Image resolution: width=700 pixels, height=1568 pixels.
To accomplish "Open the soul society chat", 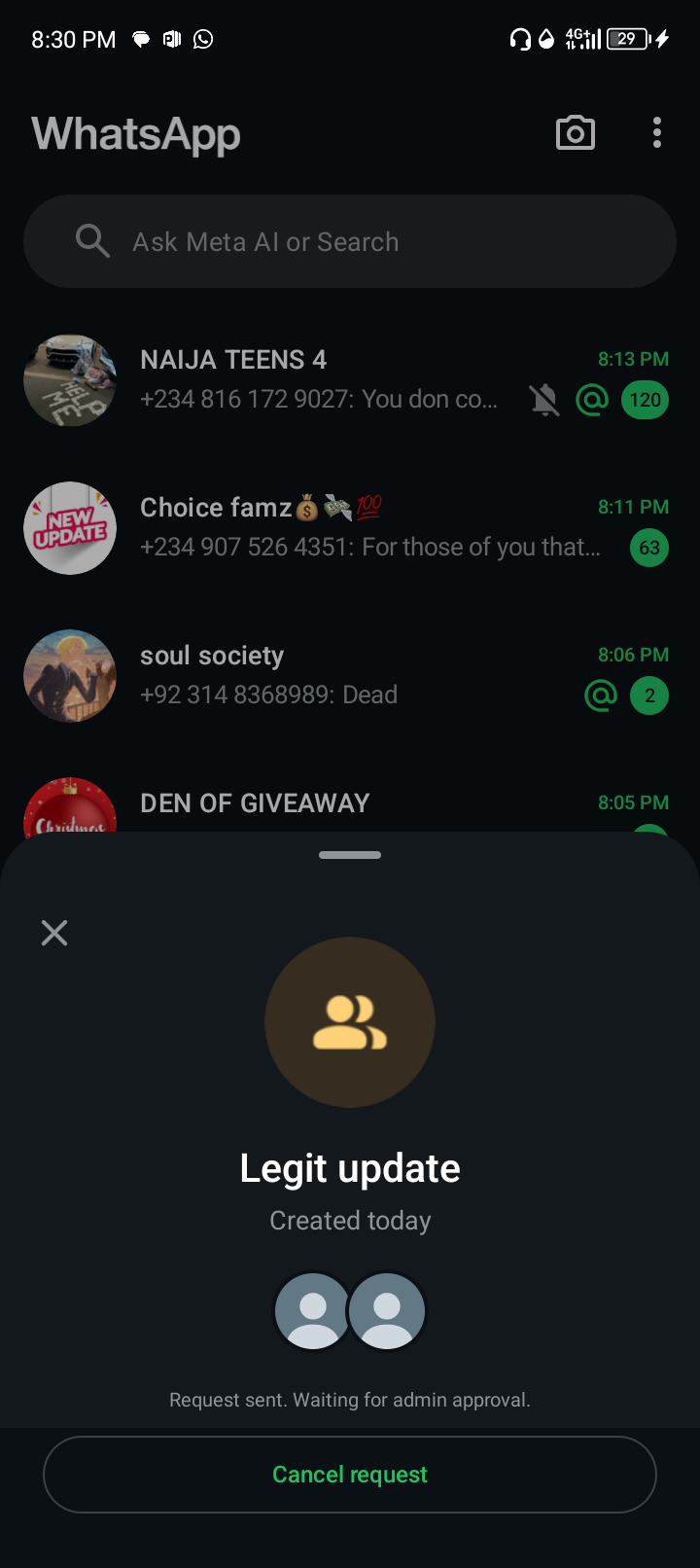I will 321,675.
